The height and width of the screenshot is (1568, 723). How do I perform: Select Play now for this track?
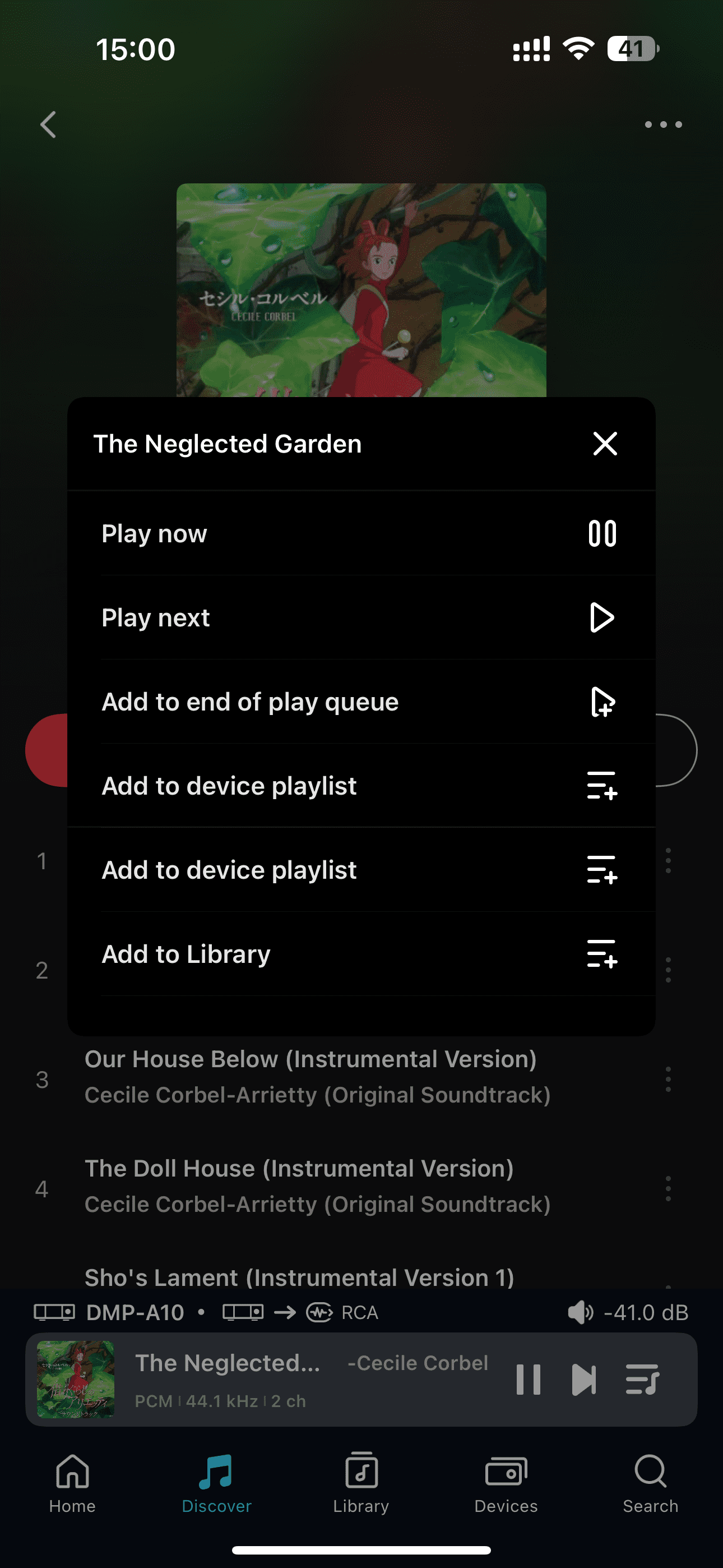point(360,534)
